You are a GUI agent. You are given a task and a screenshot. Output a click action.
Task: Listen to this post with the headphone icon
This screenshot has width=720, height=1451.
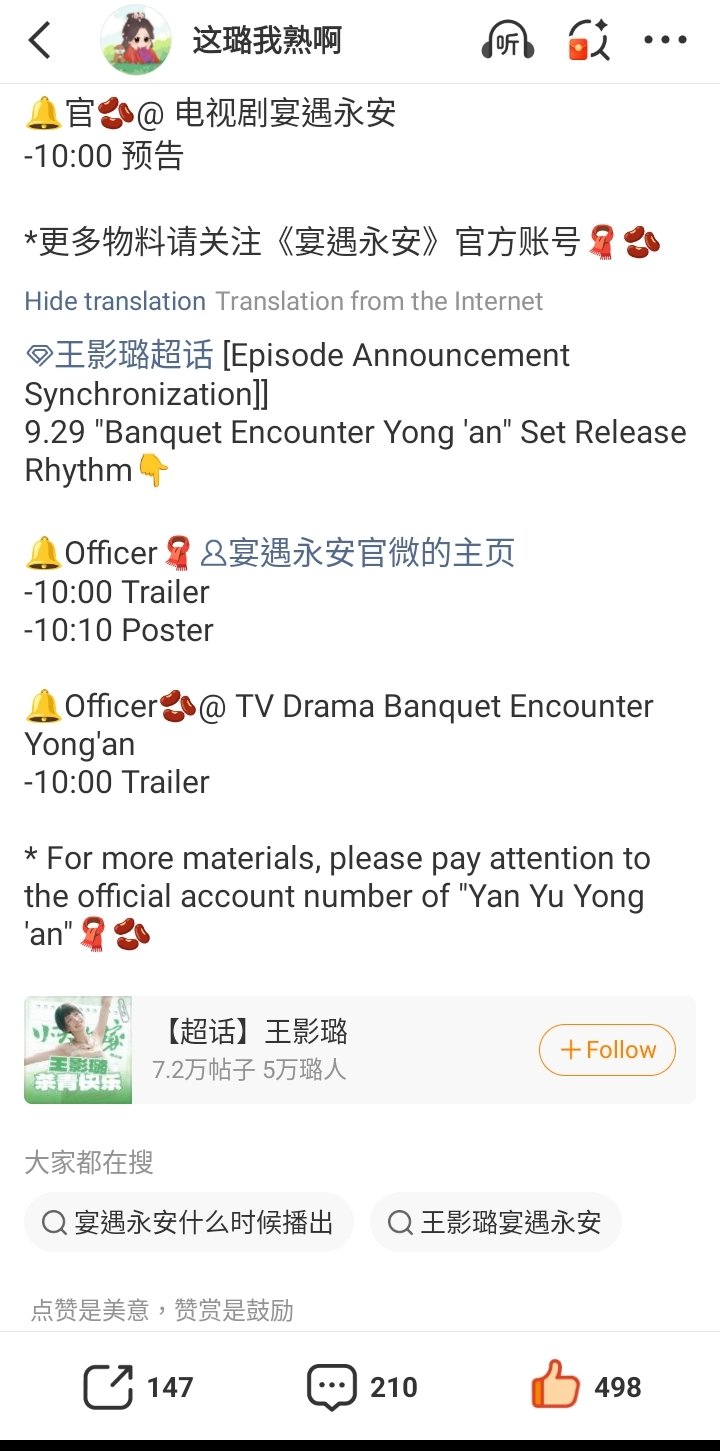tap(507, 41)
